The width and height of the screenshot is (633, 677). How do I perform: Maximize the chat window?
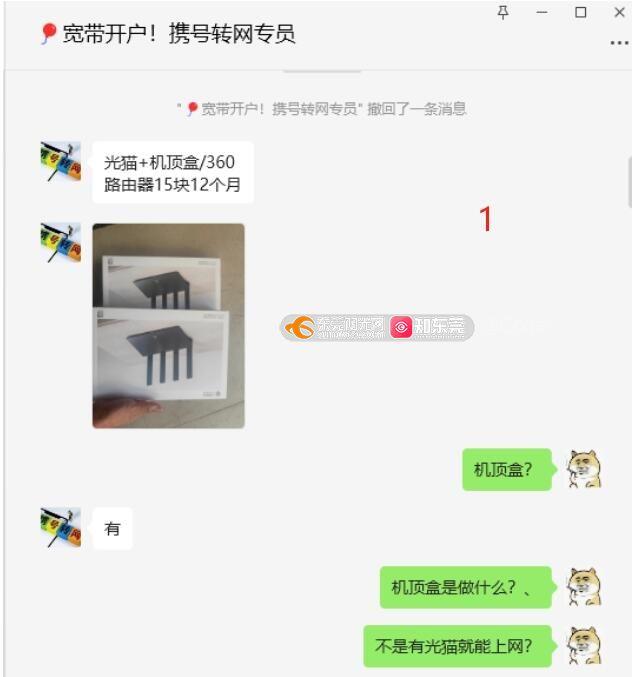point(581,12)
